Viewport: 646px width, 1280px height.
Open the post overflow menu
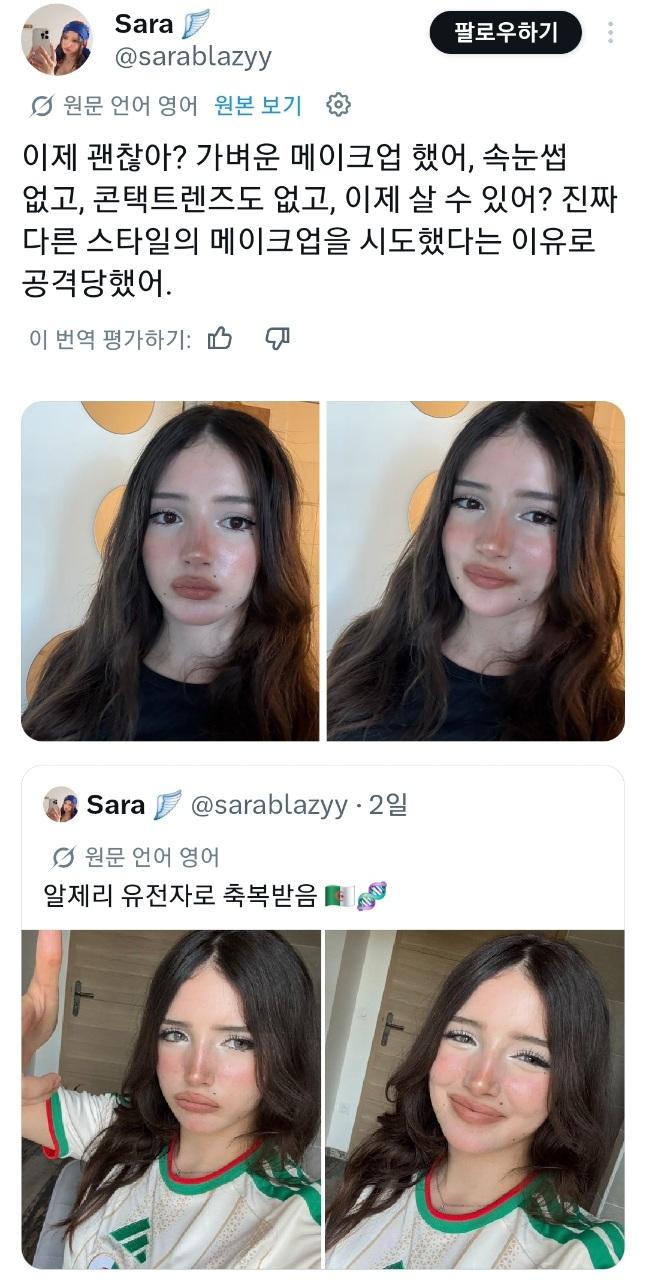point(610,33)
